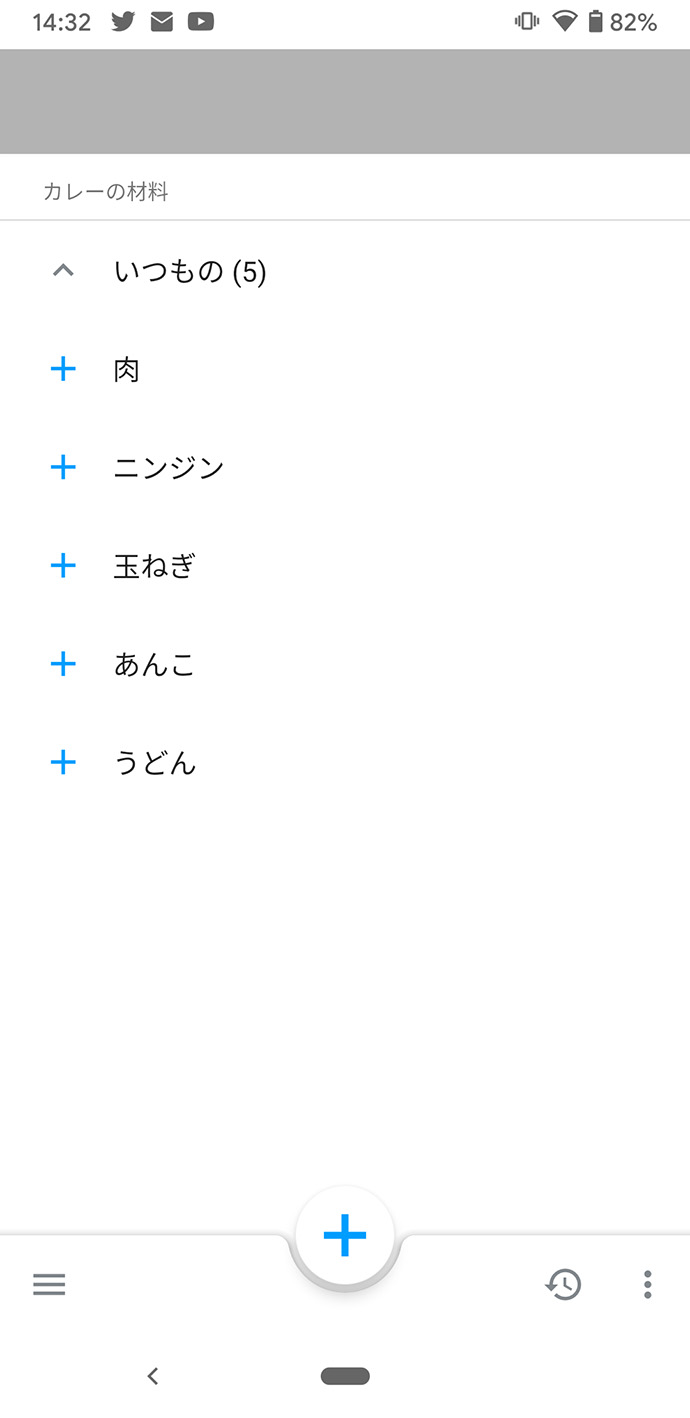This screenshot has height=1418, width=690.
Task: Add 肉 to the list
Action: 63,370
